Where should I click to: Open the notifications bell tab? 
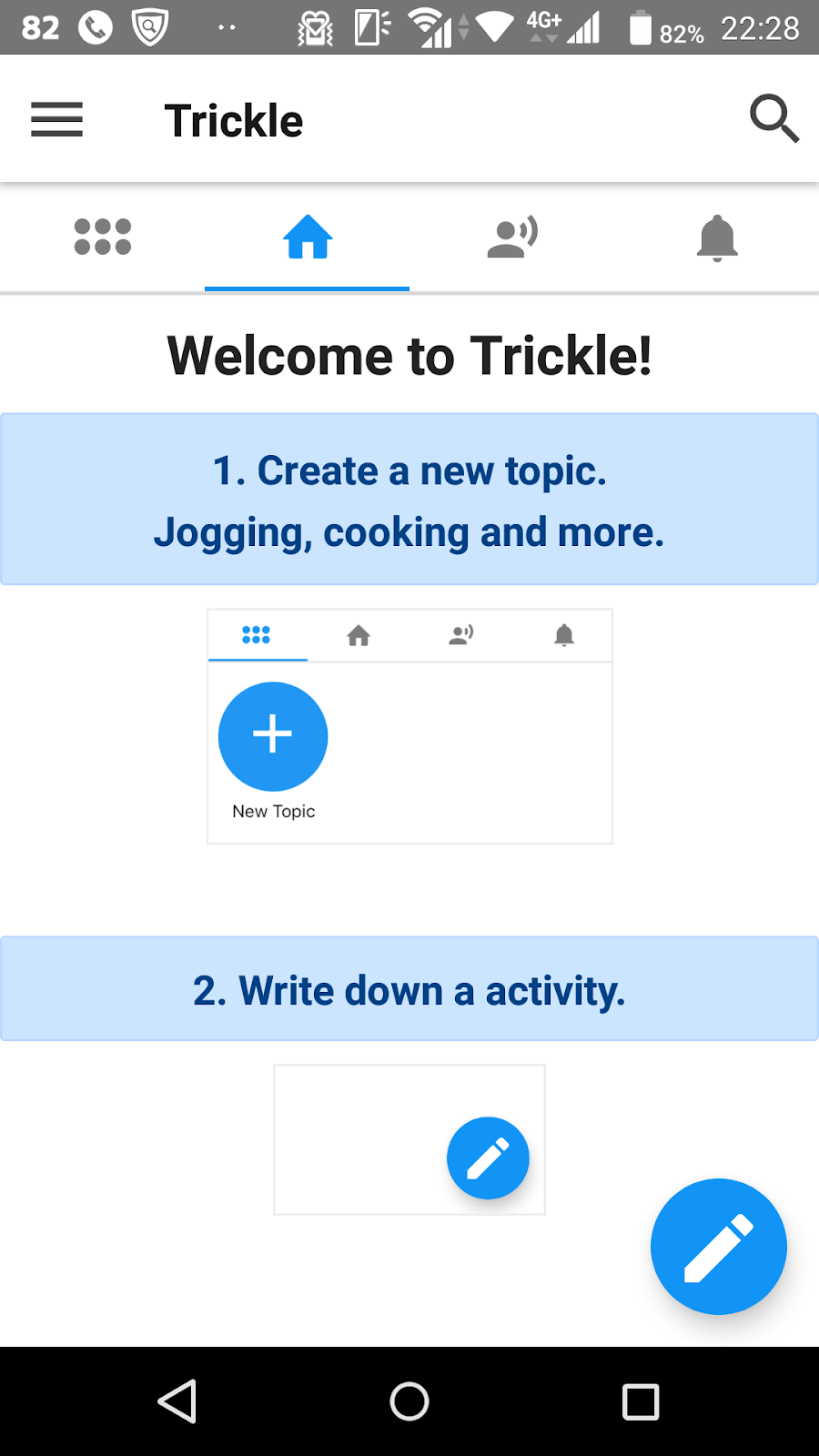[x=717, y=238]
